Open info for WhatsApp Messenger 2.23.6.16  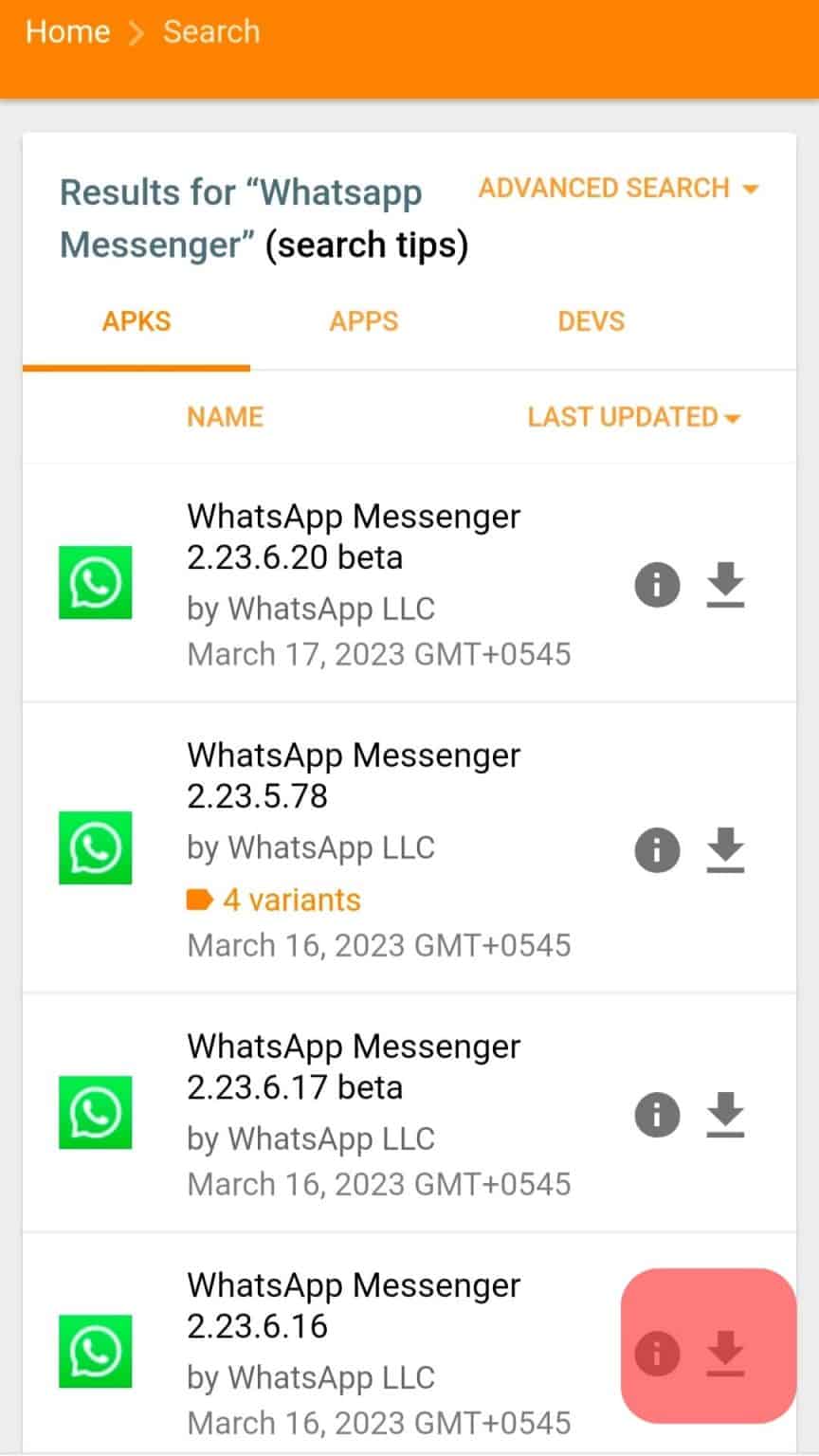657,1355
